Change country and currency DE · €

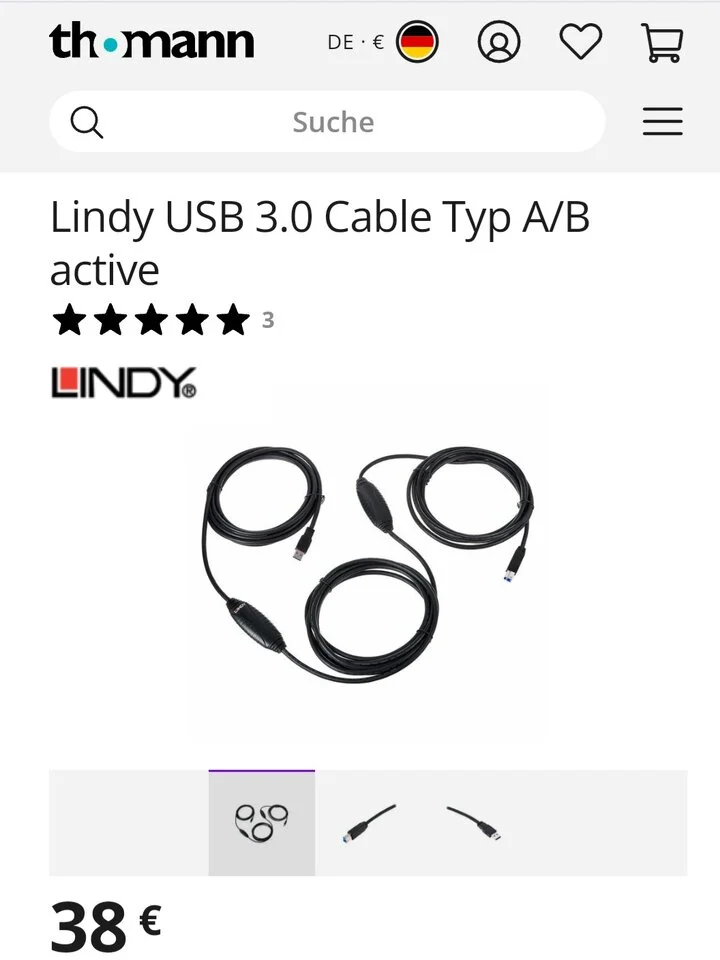(x=383, y=42)
